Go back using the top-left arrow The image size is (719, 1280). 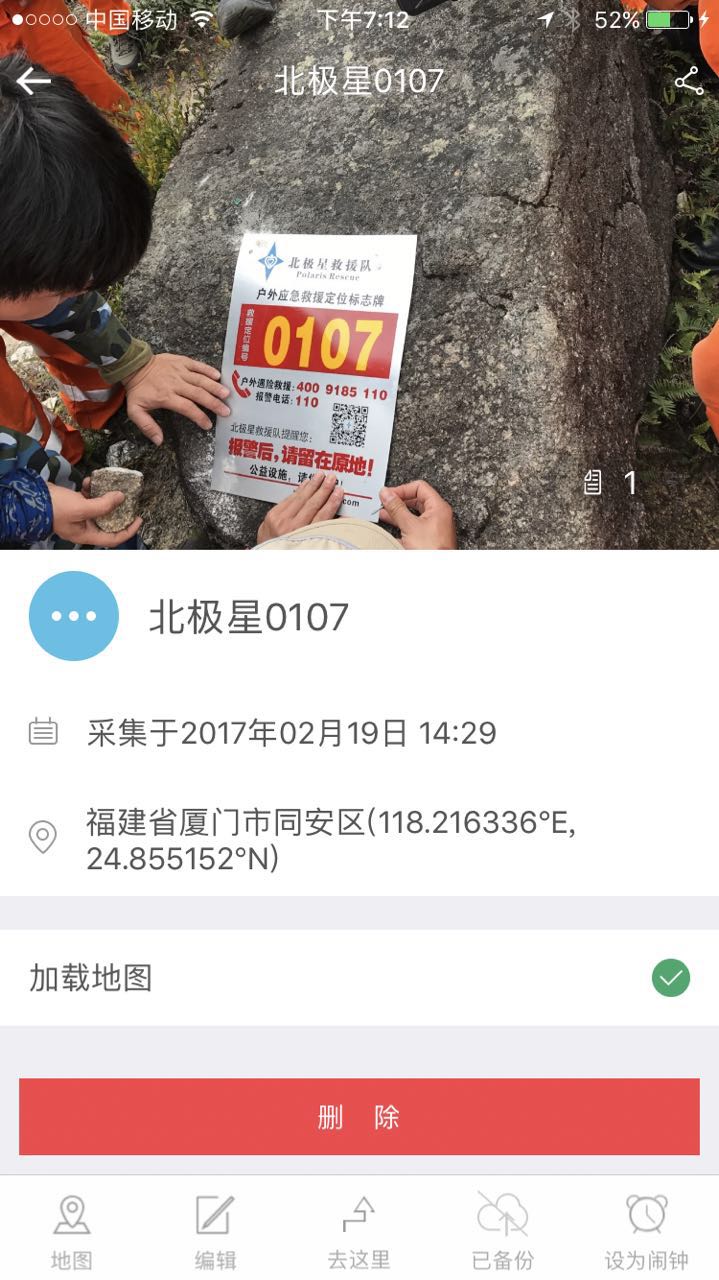34,81
